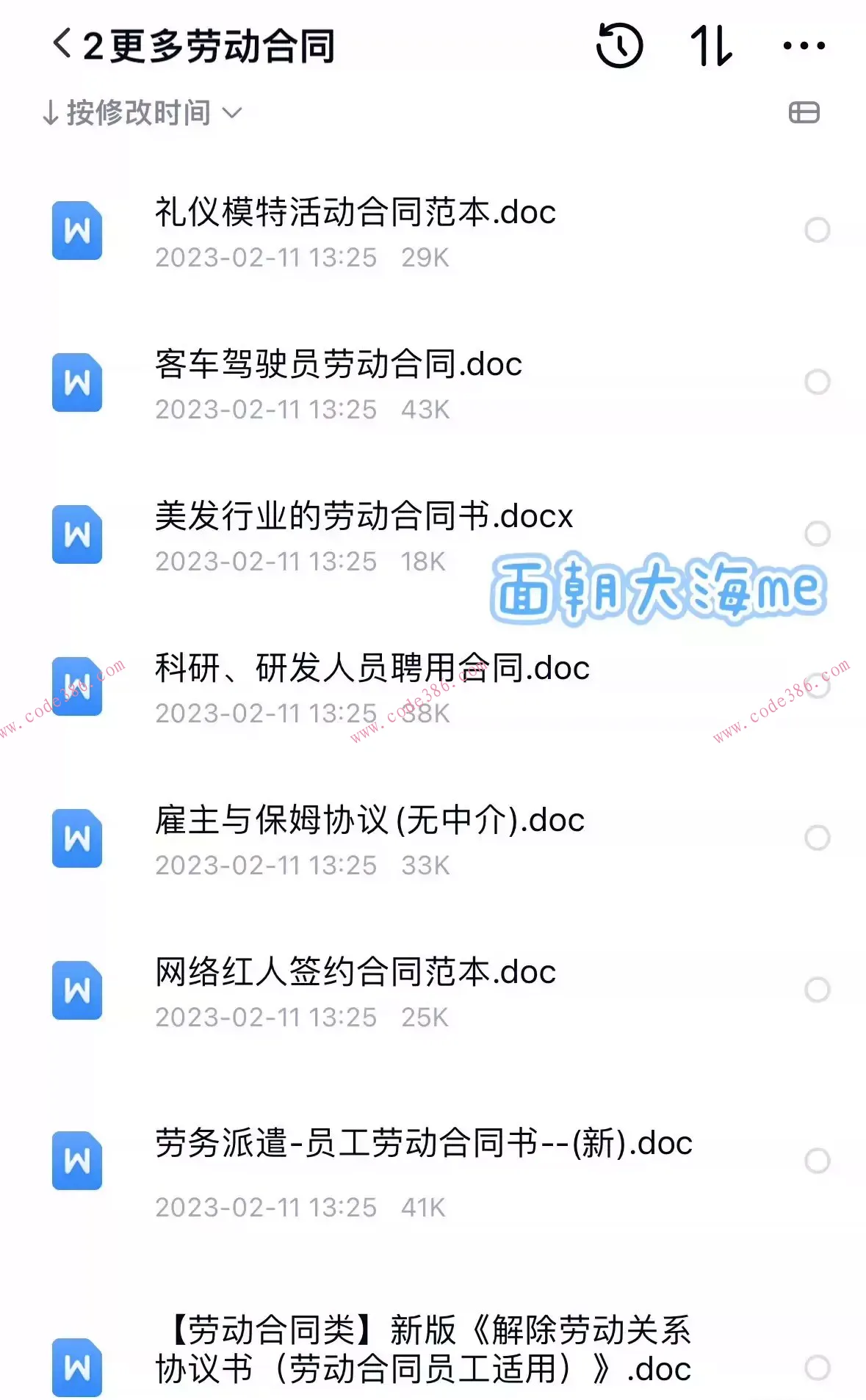Click the Word icon of 网络红人签约合同范本.doc
This screenshot has height=1400, width=866.
[76, 992]
